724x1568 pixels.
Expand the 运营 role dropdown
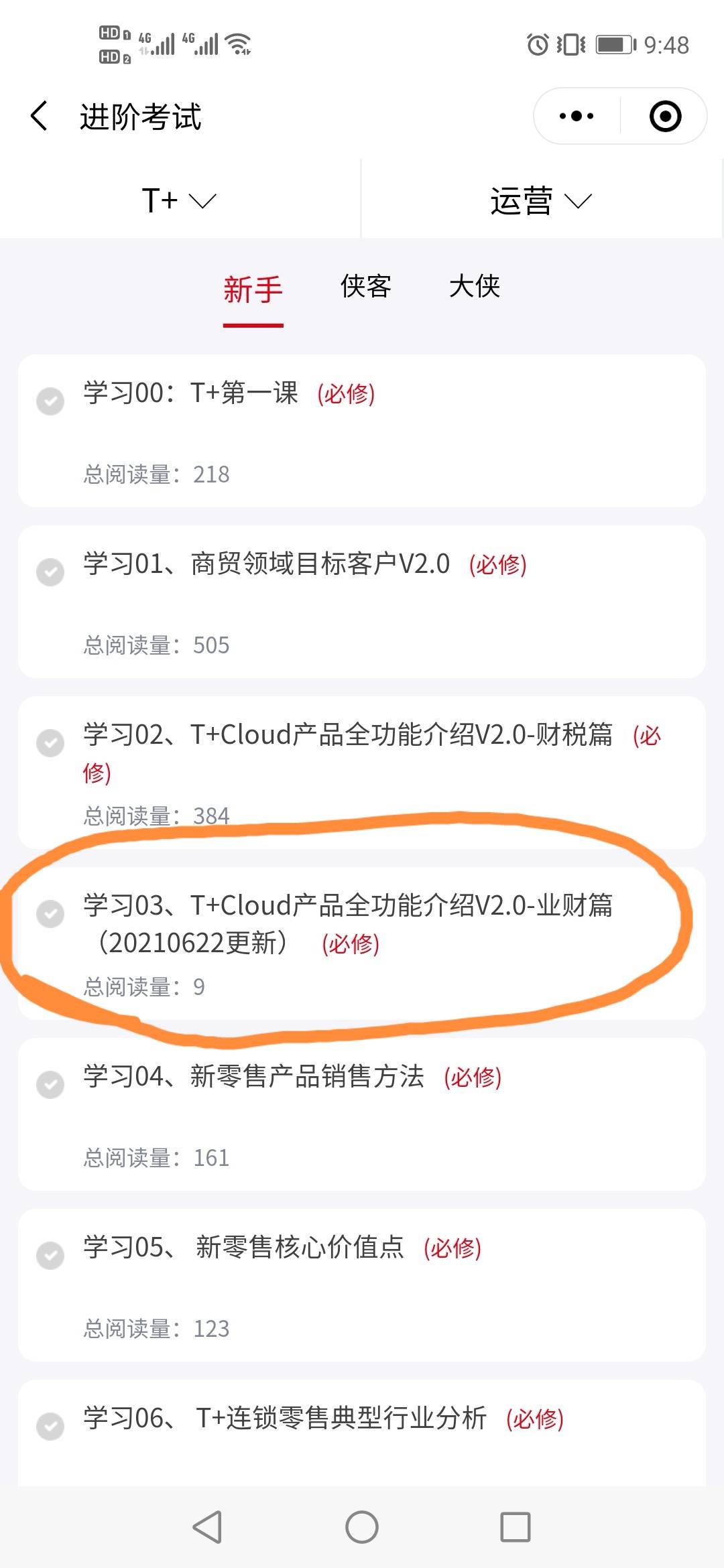point(540,200)
